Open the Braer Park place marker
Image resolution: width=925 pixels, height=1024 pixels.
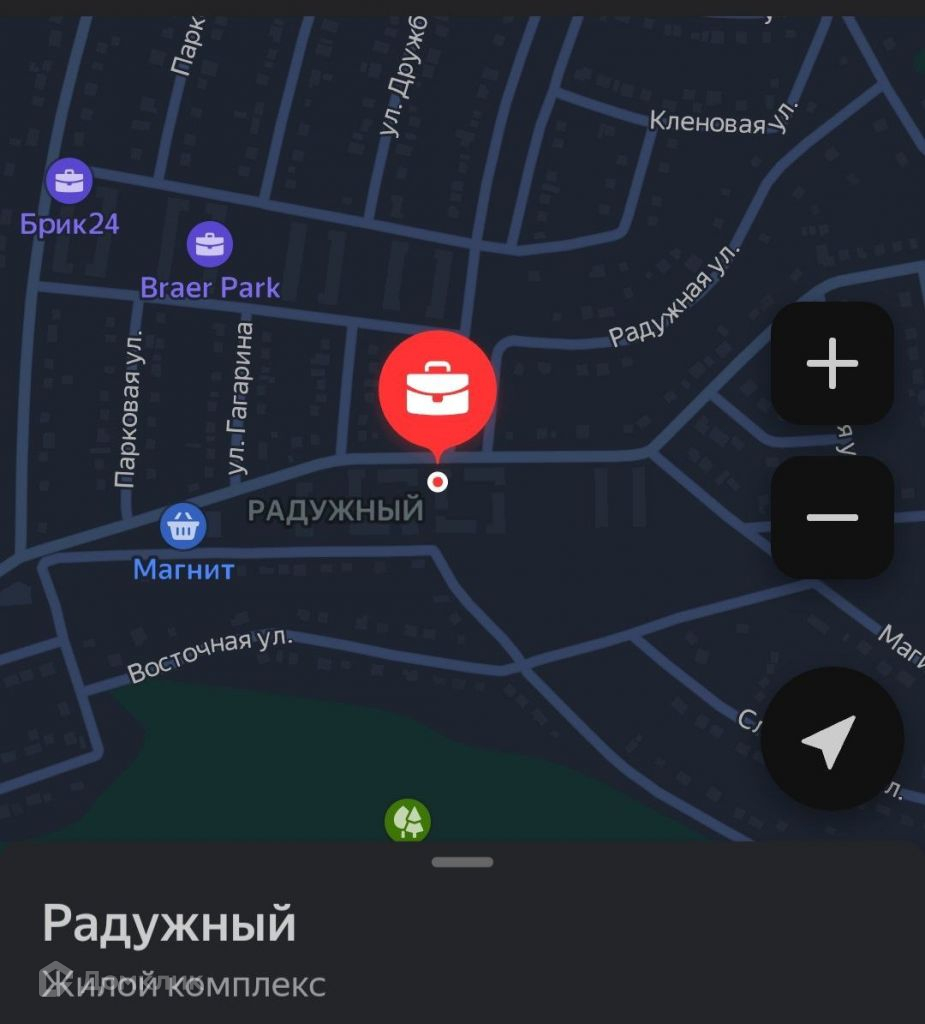[x=209, y=244]
